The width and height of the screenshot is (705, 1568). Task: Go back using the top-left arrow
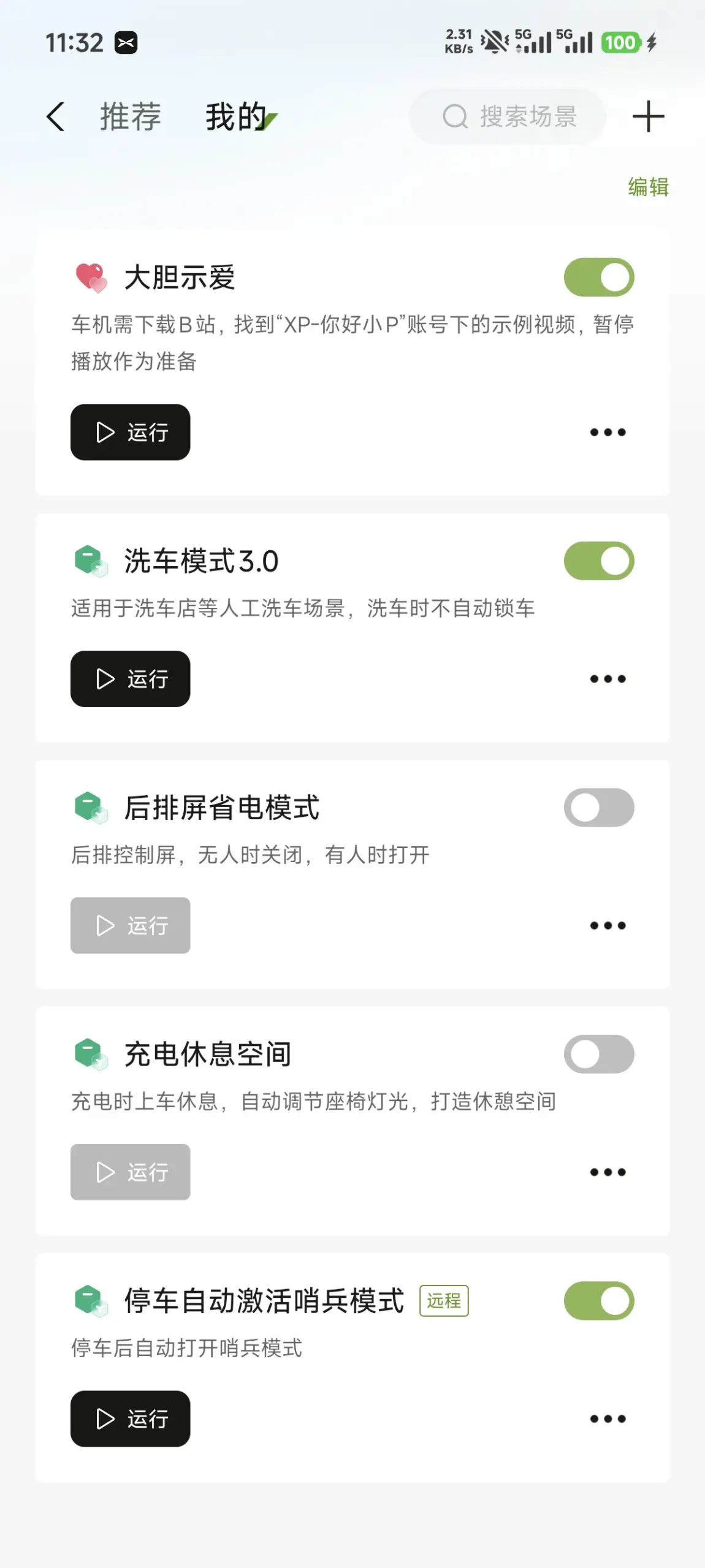click(56, 116)
